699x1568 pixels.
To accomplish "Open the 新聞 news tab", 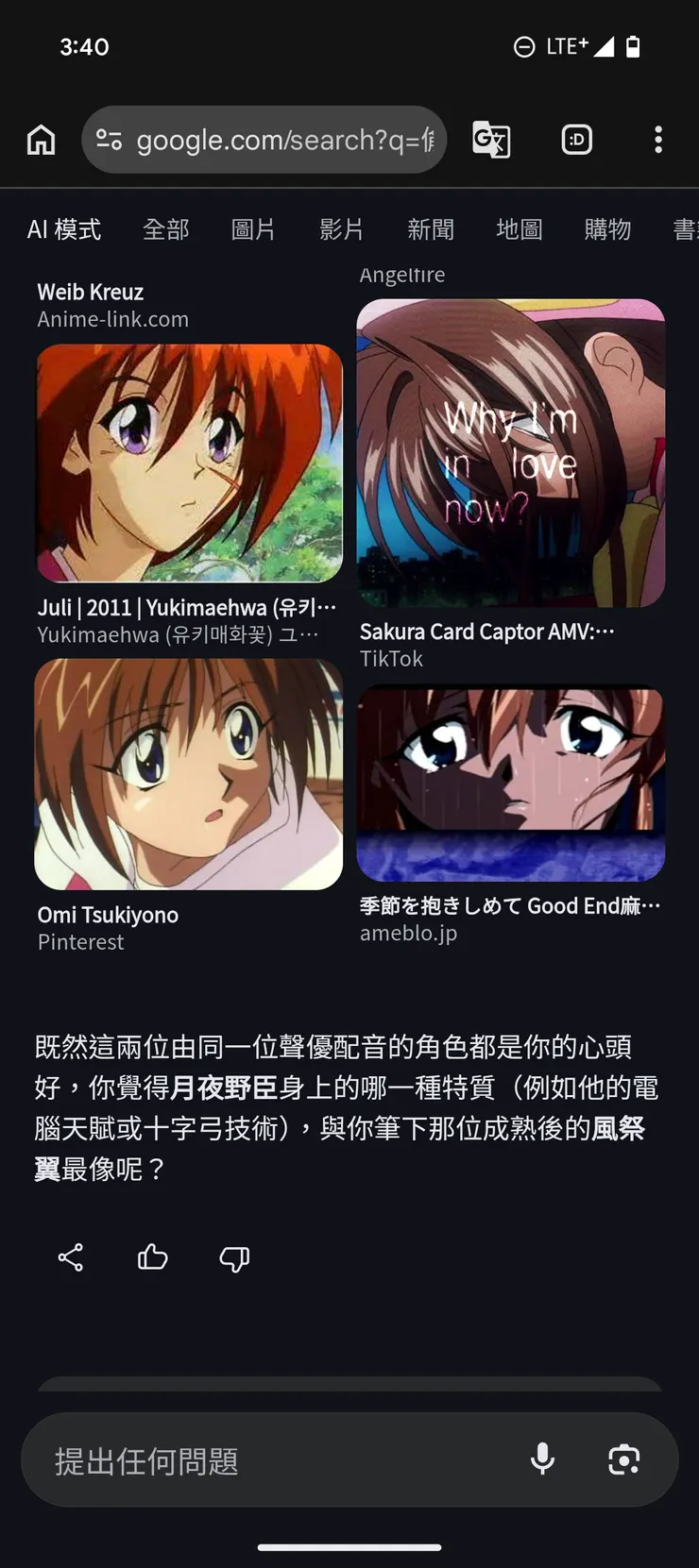I will click(431, 229).
